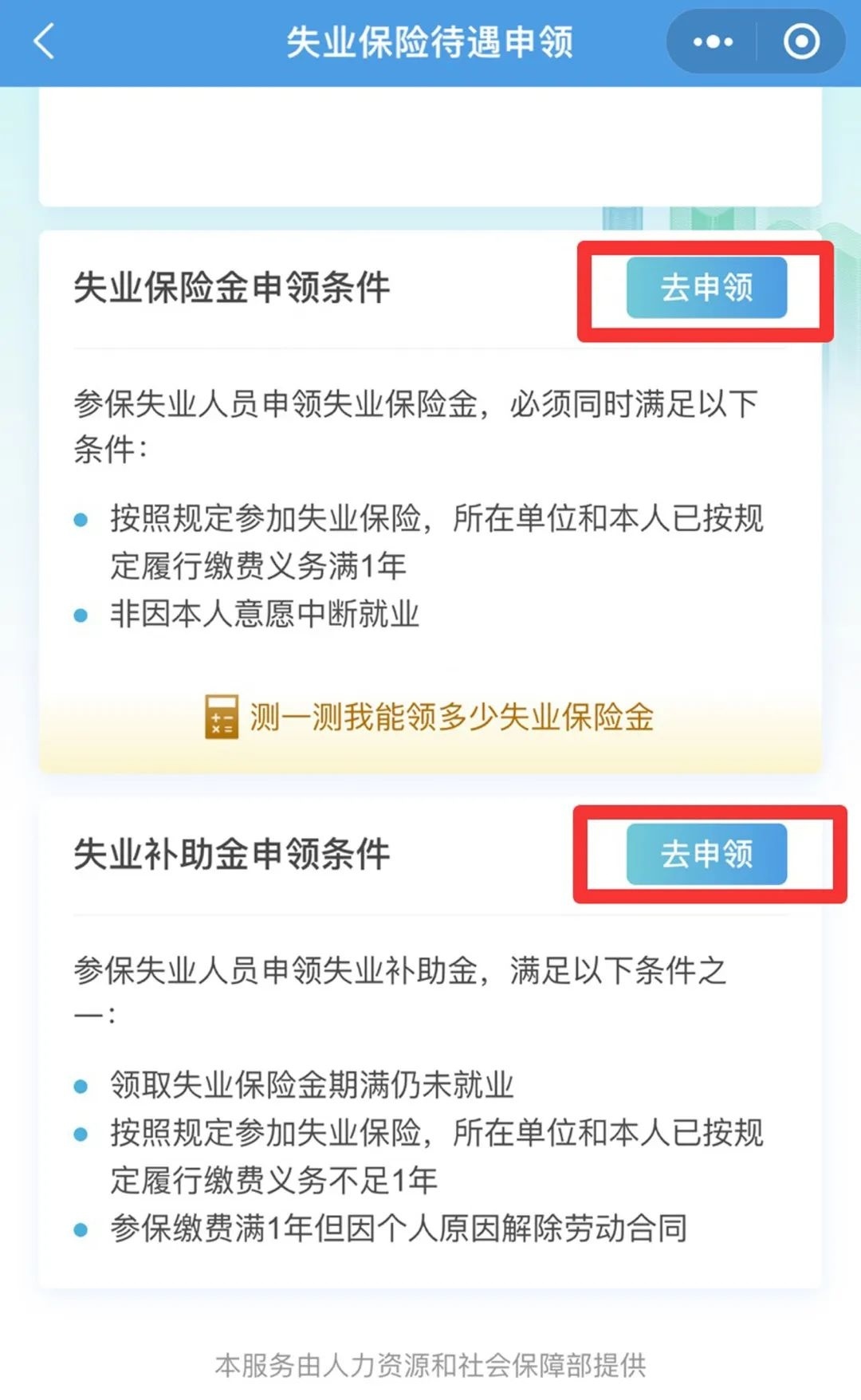This screenshot has height=1400, width=861.
Task: Tap 去申领 for 失业补助金申领条件
Action: (x=706, y=854)
